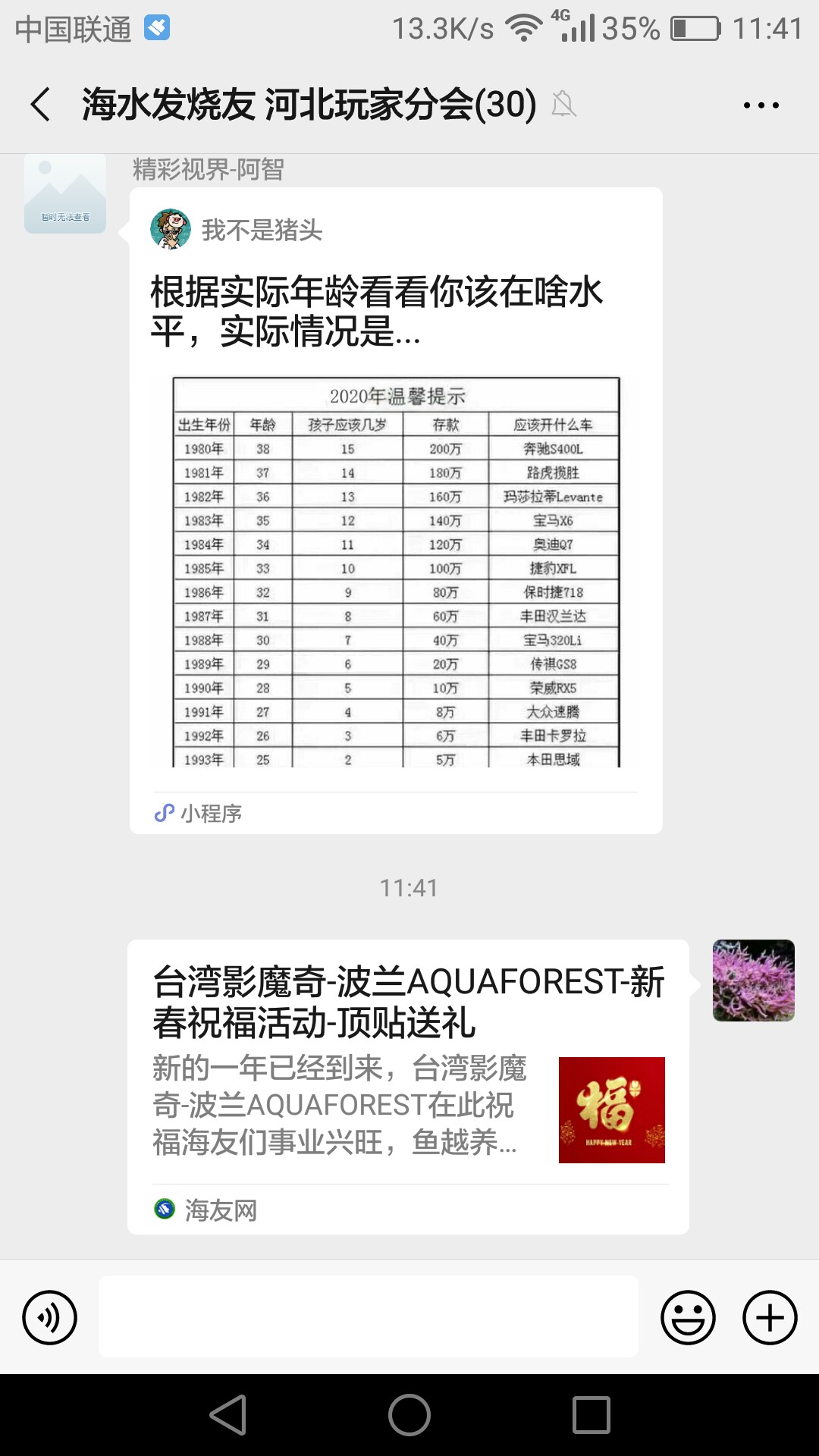Switch to voice message input
Viewport: 819px width, 1456px height.
click(50, 1318)
